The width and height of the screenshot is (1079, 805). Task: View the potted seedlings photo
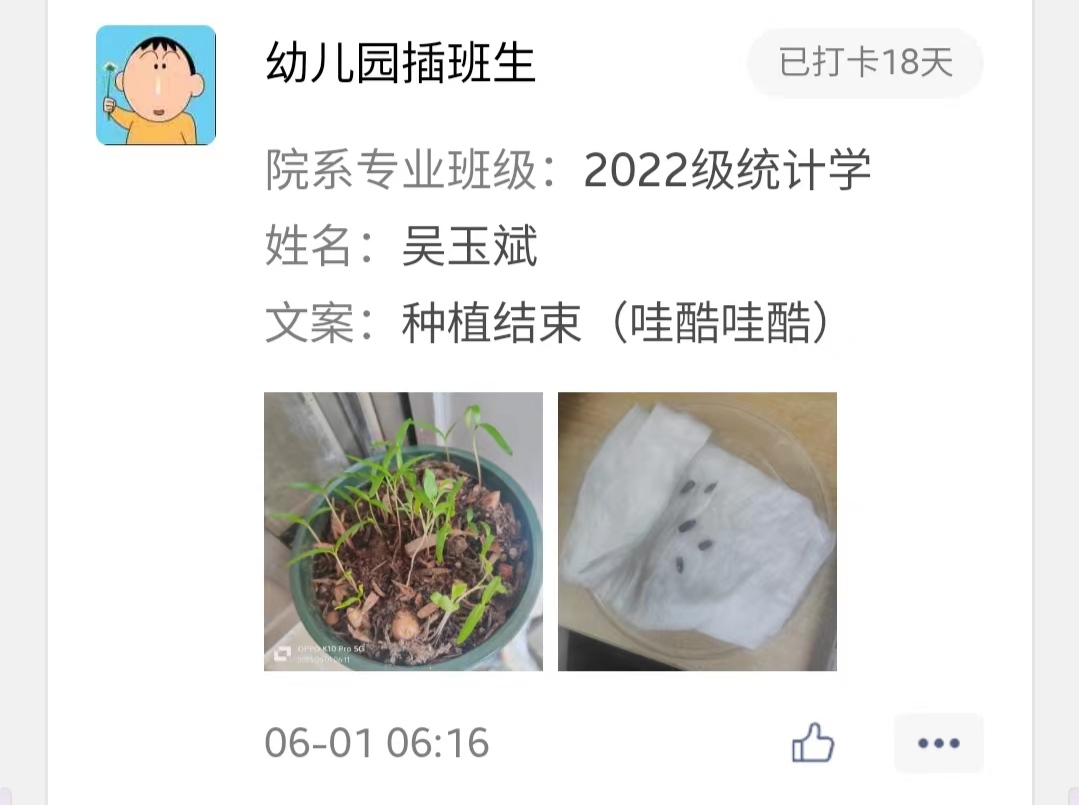point(403,531)
